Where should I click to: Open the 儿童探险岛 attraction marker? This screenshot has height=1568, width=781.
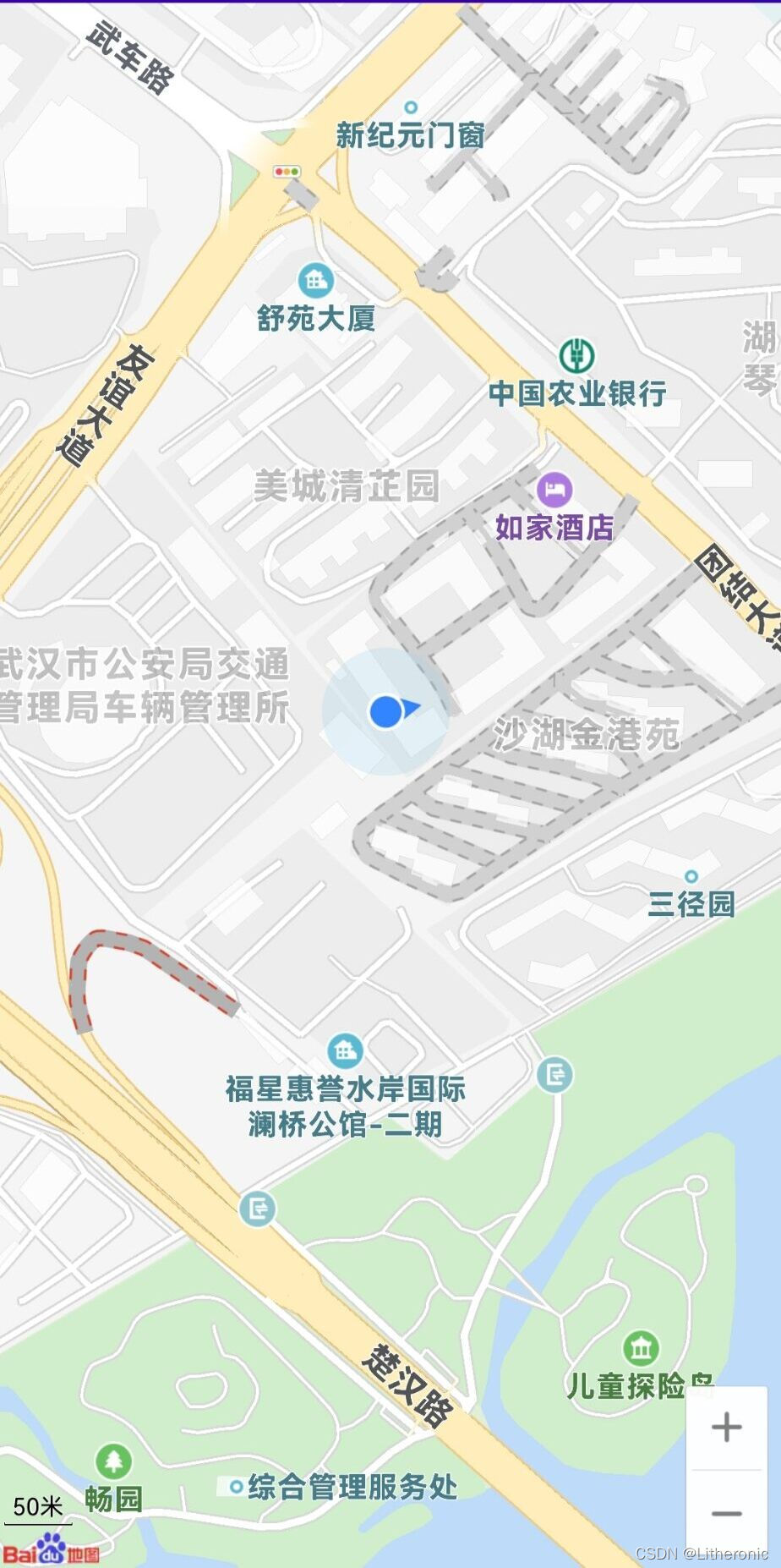point(641,1347)
